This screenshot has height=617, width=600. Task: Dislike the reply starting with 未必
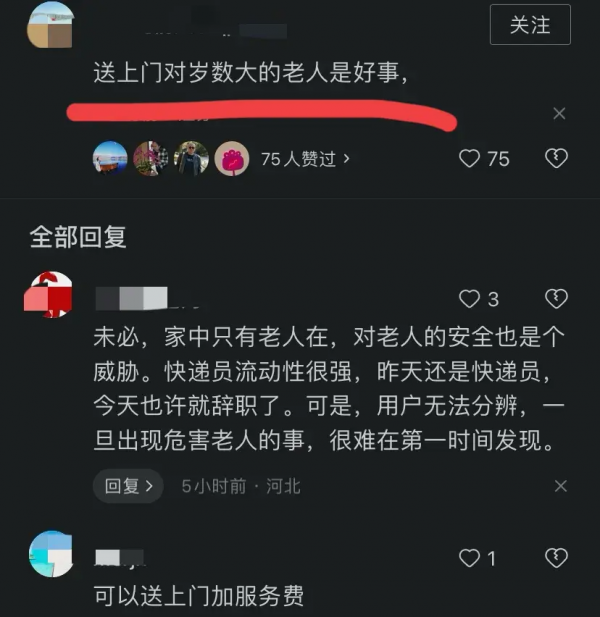556,298
